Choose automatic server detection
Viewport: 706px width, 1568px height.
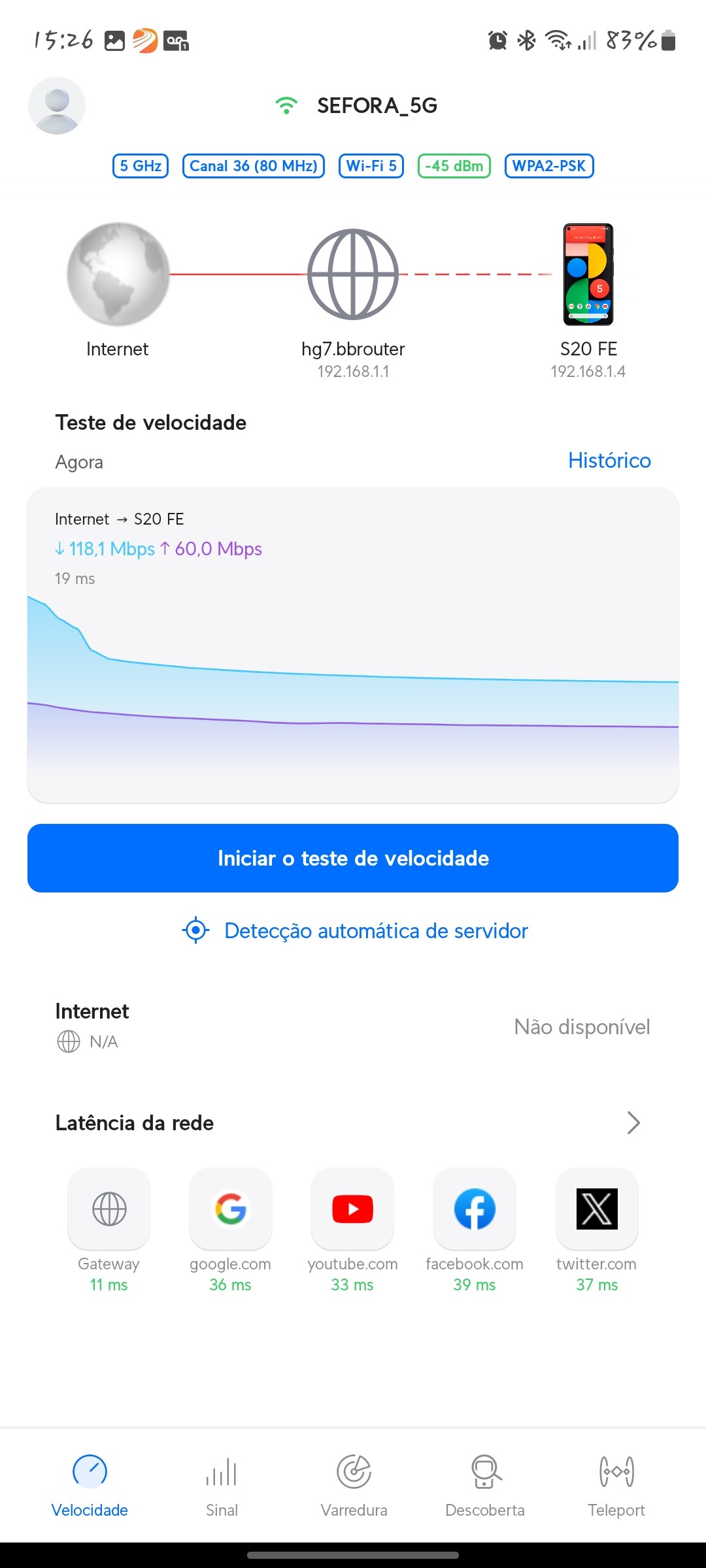pos(355,930)
